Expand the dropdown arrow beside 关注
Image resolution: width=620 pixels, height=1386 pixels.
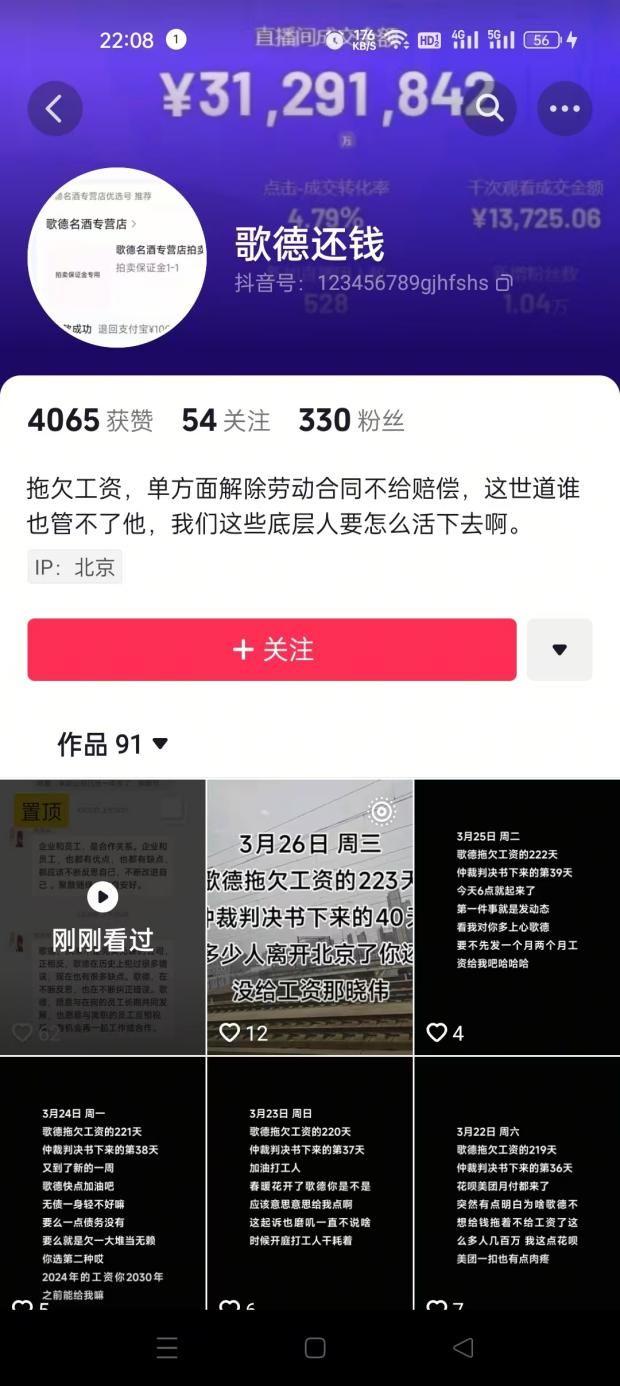tap(559, 650)
